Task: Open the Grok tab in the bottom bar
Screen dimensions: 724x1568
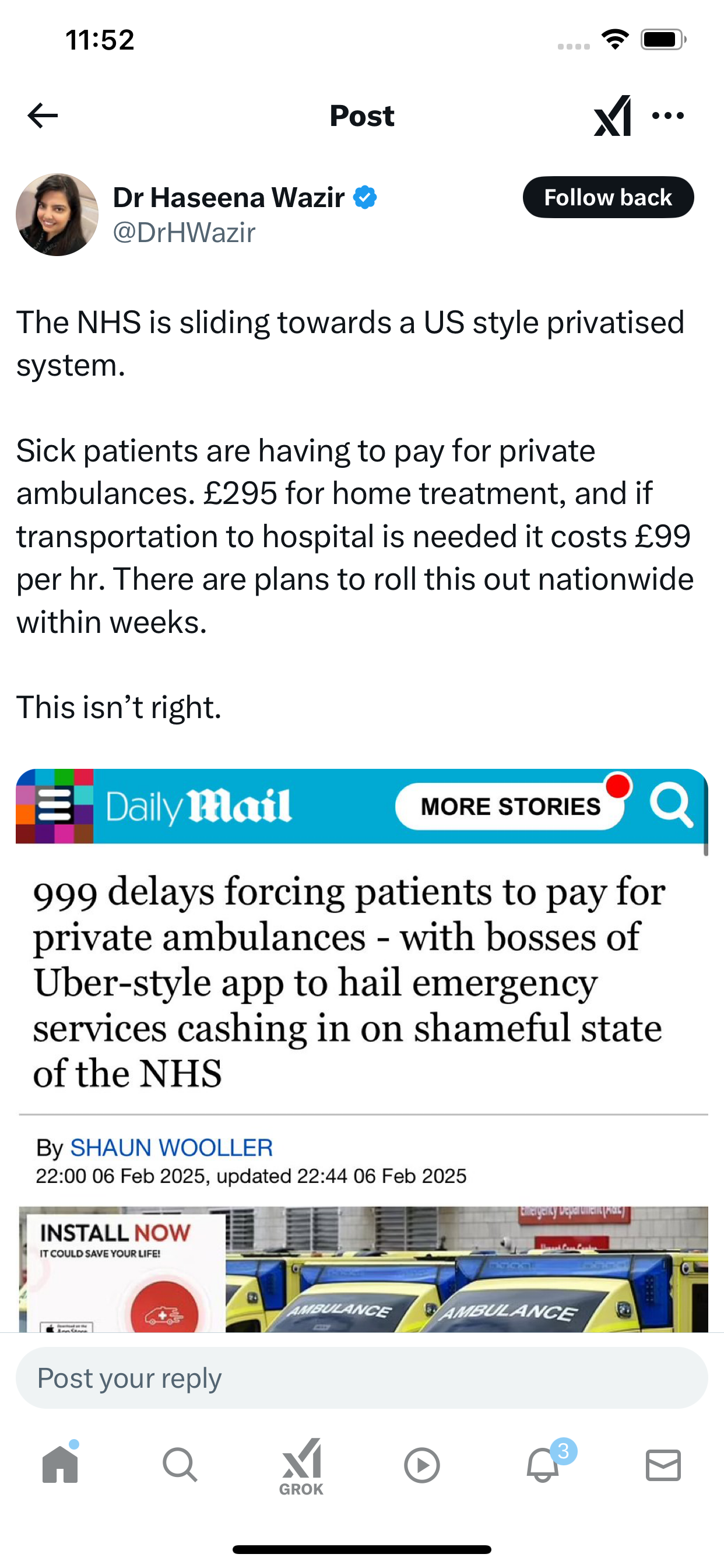Action: (301, 1467)
